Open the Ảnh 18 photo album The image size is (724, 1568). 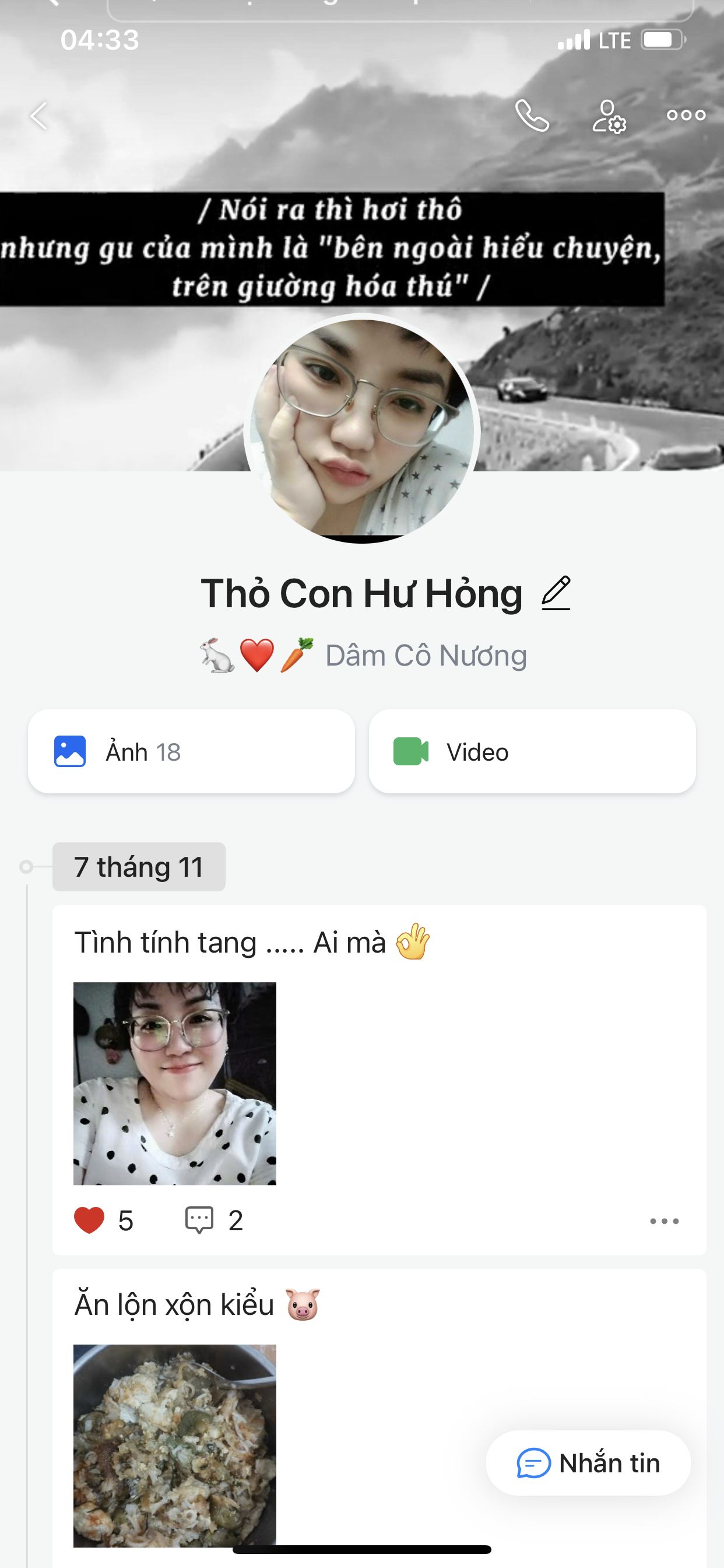pos(191,752)
